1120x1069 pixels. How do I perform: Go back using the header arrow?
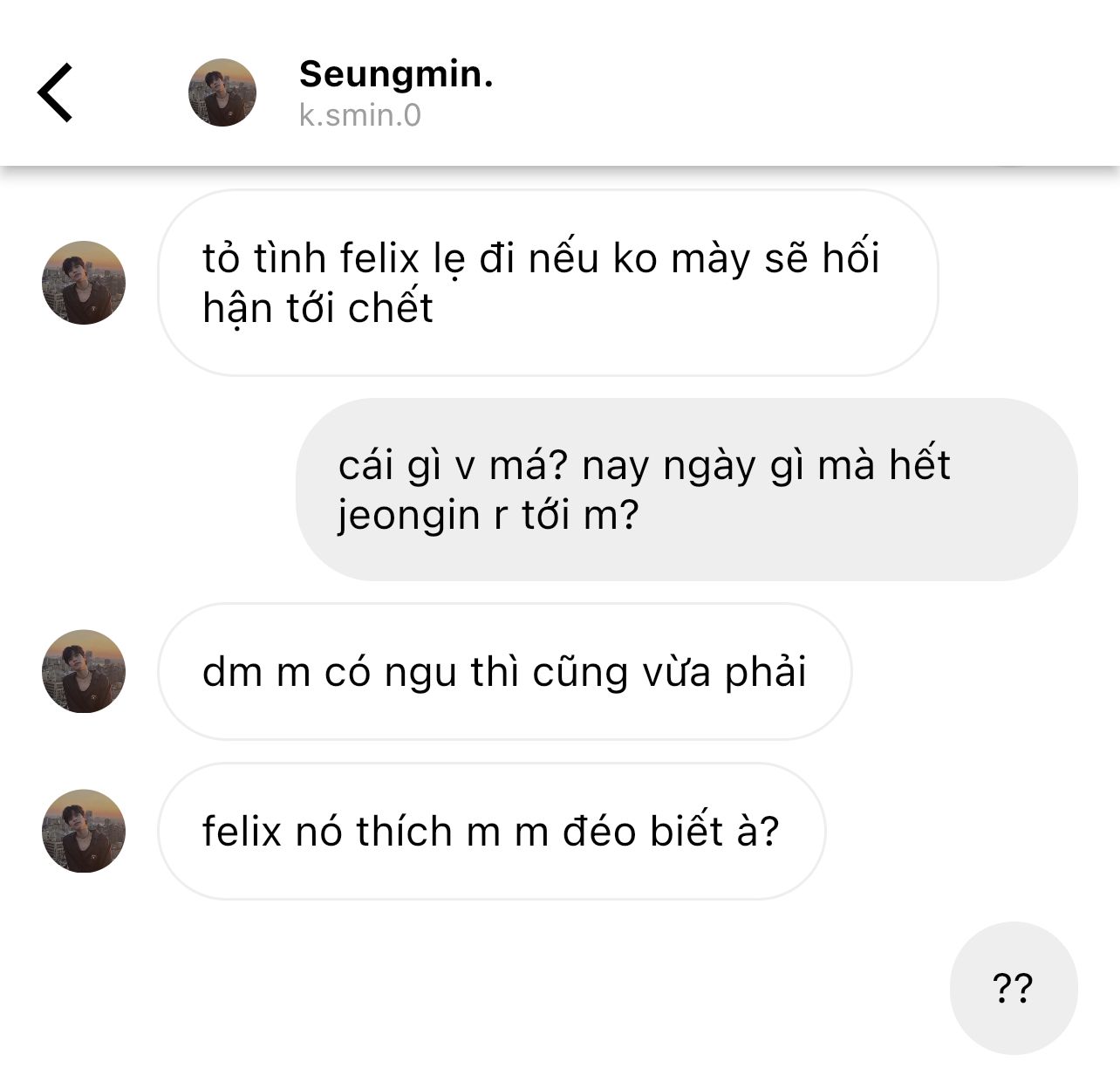55,93
